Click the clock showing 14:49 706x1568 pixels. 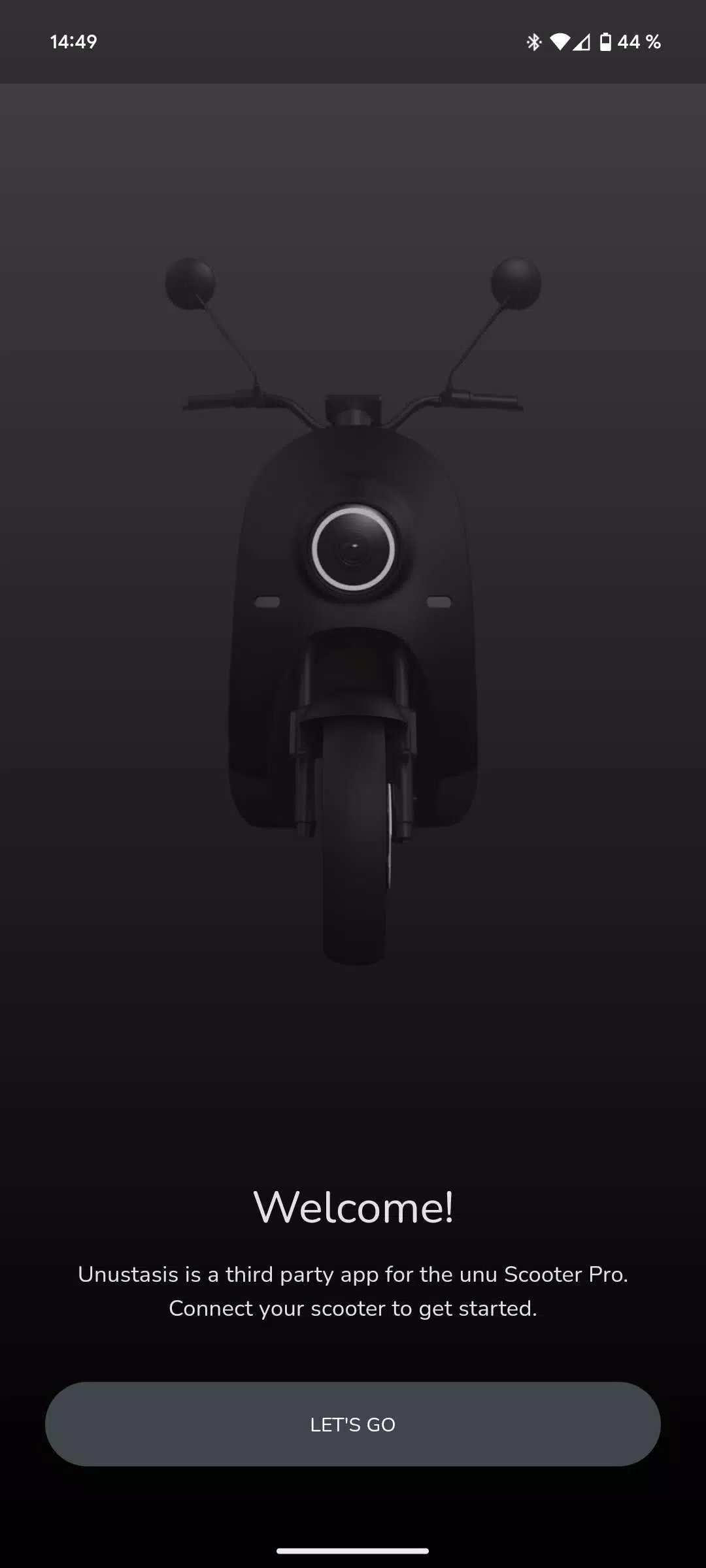pos(72,41)
